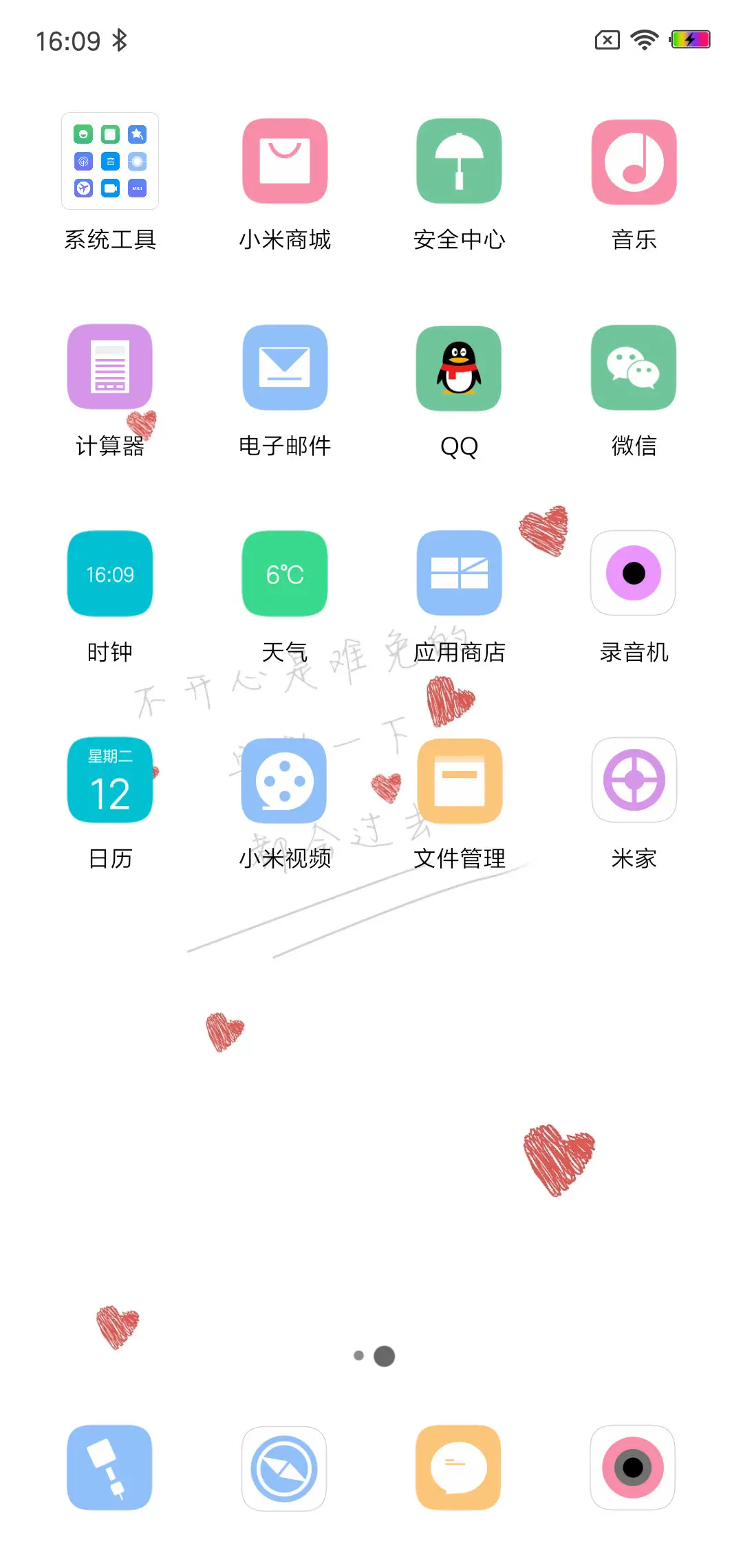Open the 计算器 Calculator app

coord(109,368)
